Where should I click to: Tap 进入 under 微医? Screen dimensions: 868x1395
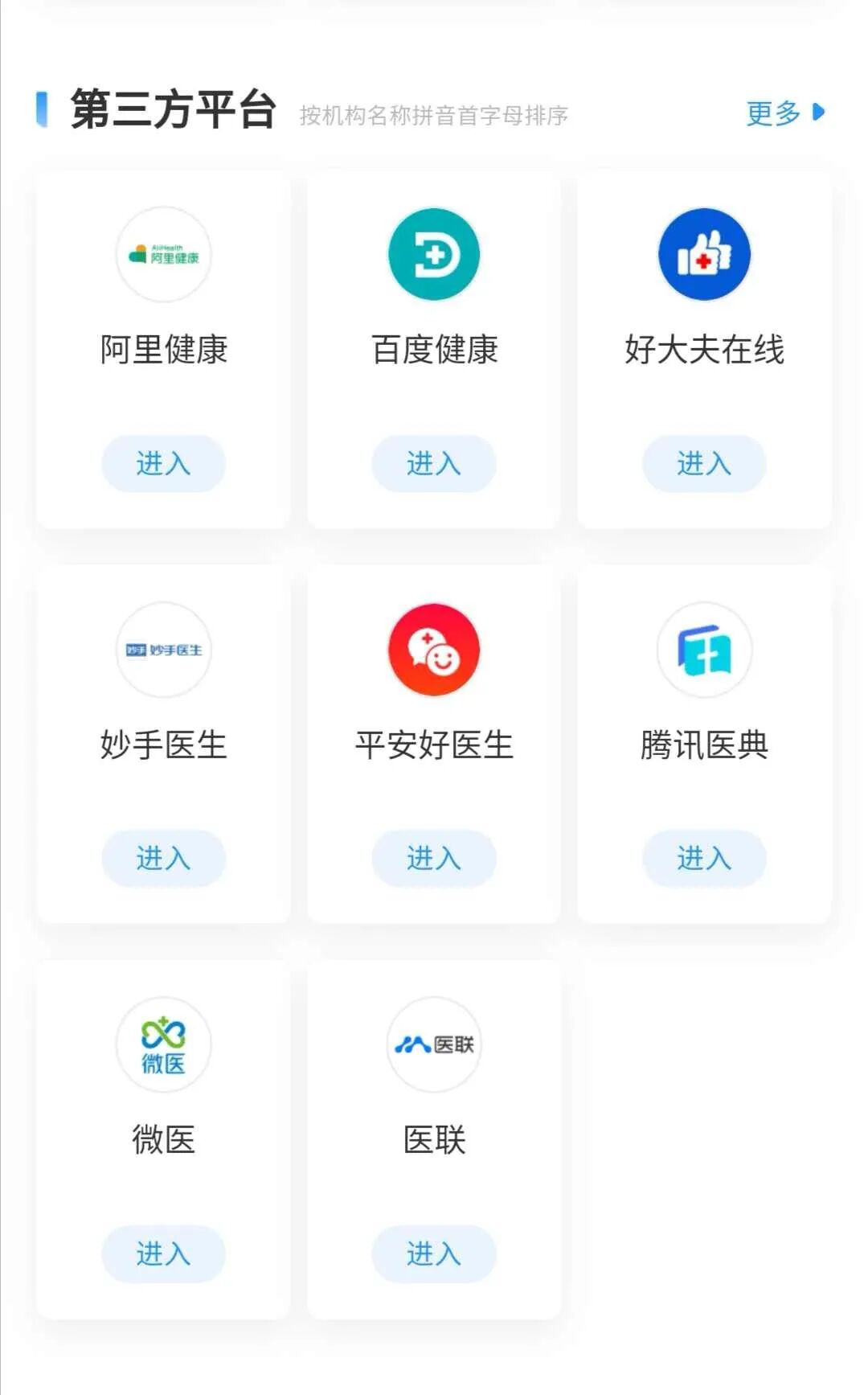tap(163, 1254)
